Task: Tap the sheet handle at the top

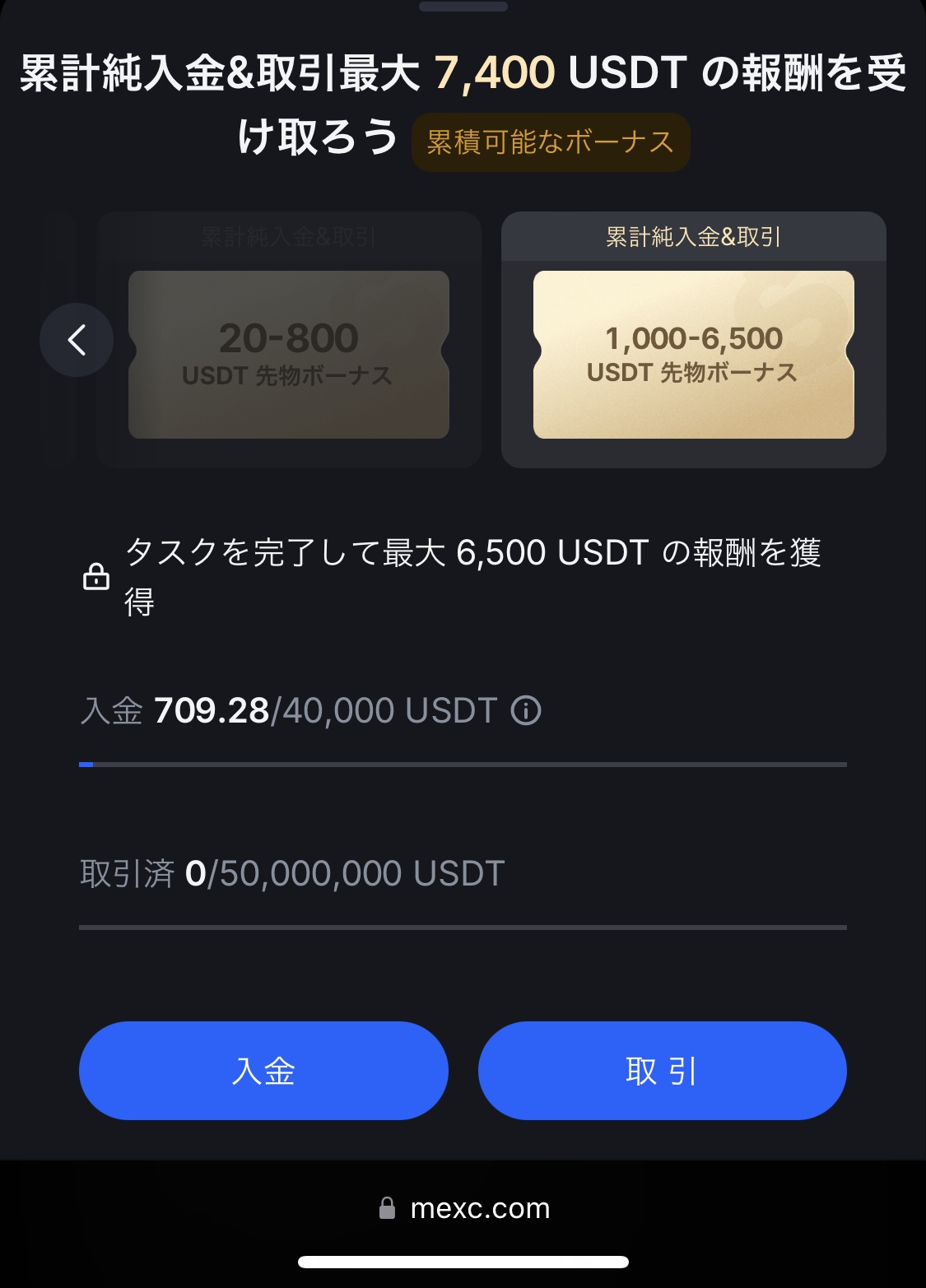Action: 463,7
